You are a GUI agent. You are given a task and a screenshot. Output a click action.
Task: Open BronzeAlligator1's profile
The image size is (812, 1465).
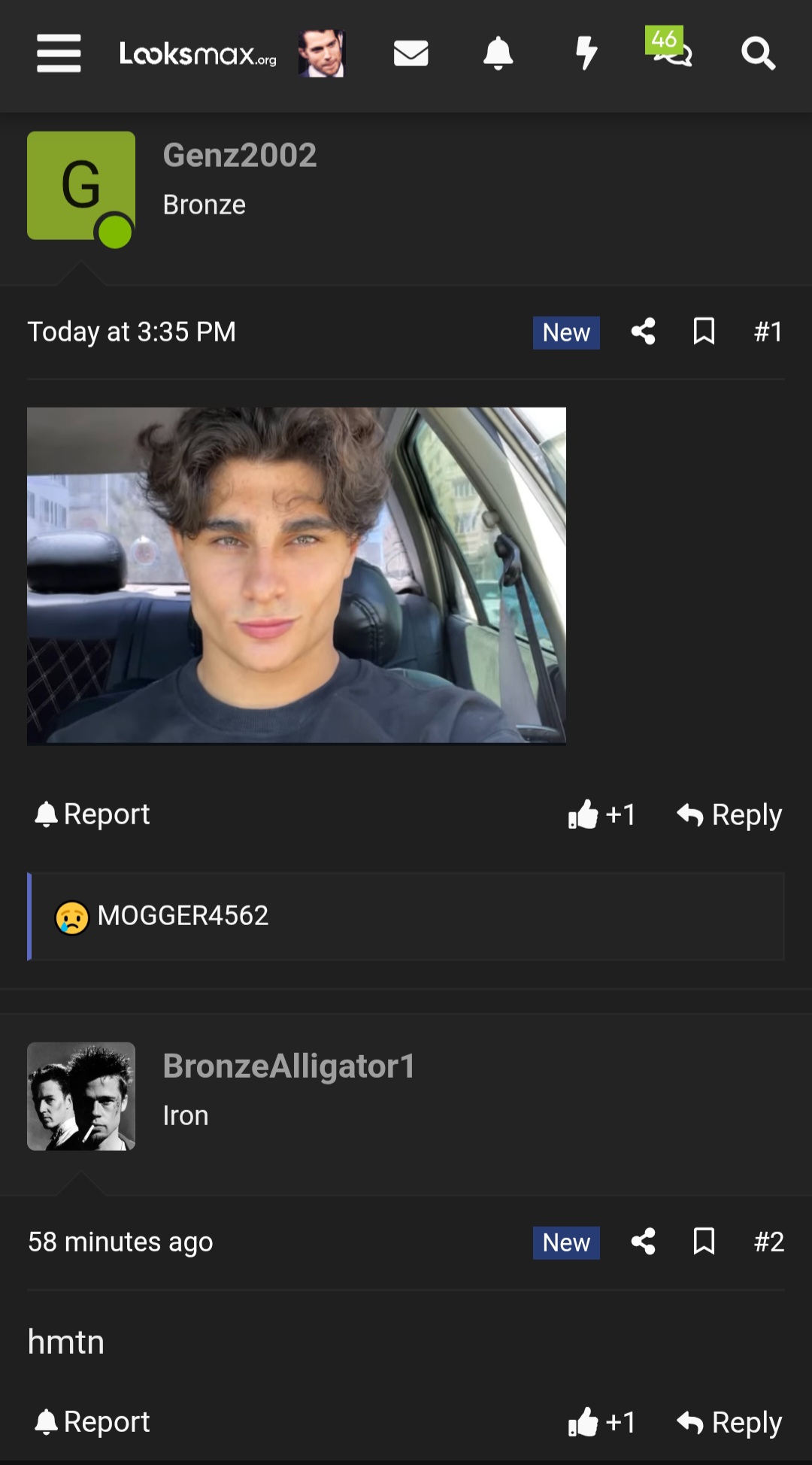[x=289, y=1066]
